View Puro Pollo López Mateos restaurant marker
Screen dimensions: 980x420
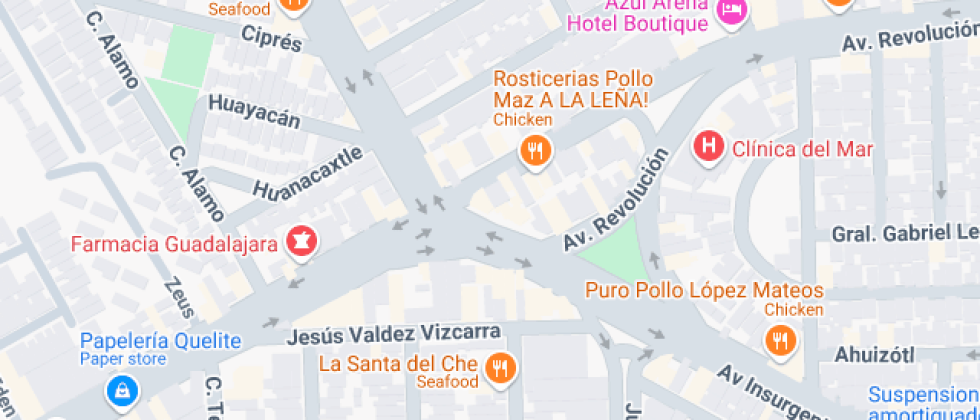tap(778, 340)
